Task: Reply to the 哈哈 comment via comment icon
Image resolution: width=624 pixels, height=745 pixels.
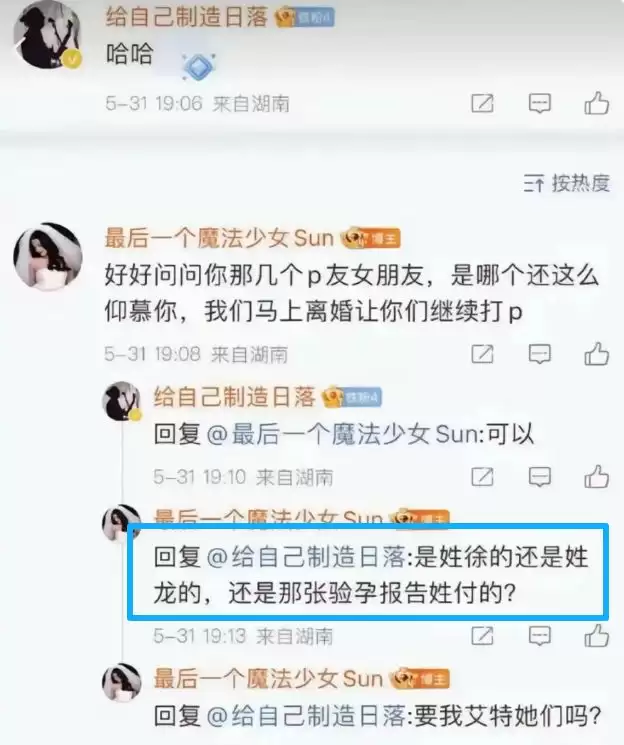Action: click(x=540, y=103)
